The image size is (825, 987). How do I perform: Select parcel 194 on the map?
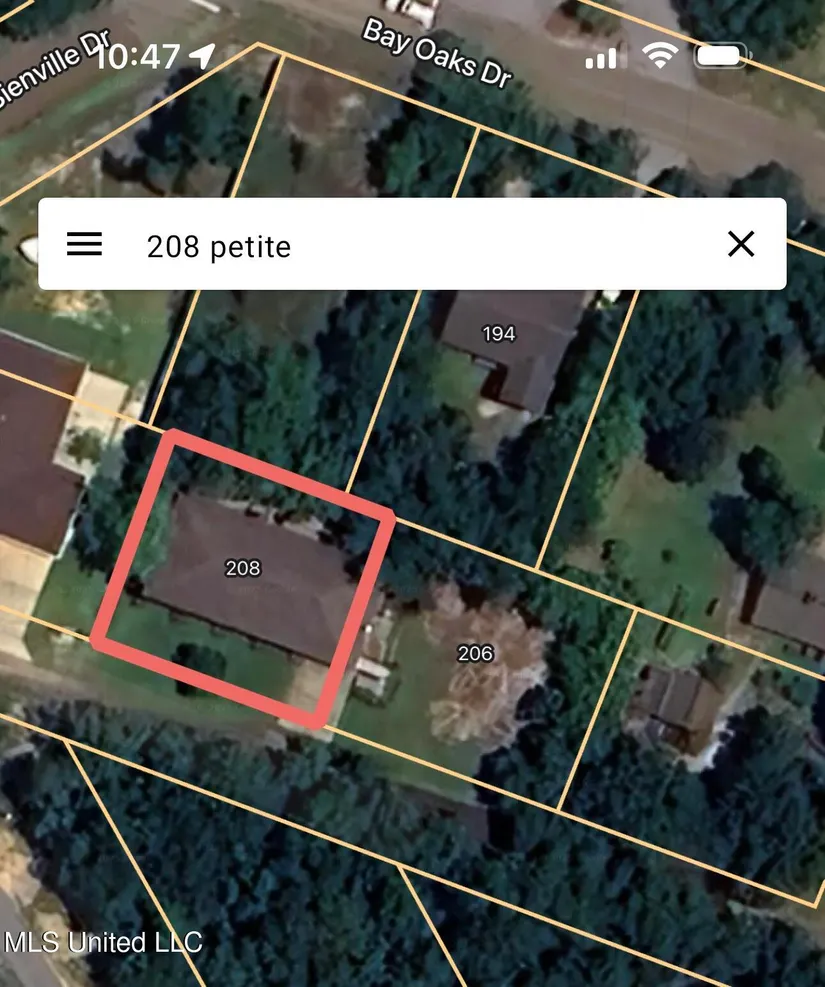click(498, 334)
